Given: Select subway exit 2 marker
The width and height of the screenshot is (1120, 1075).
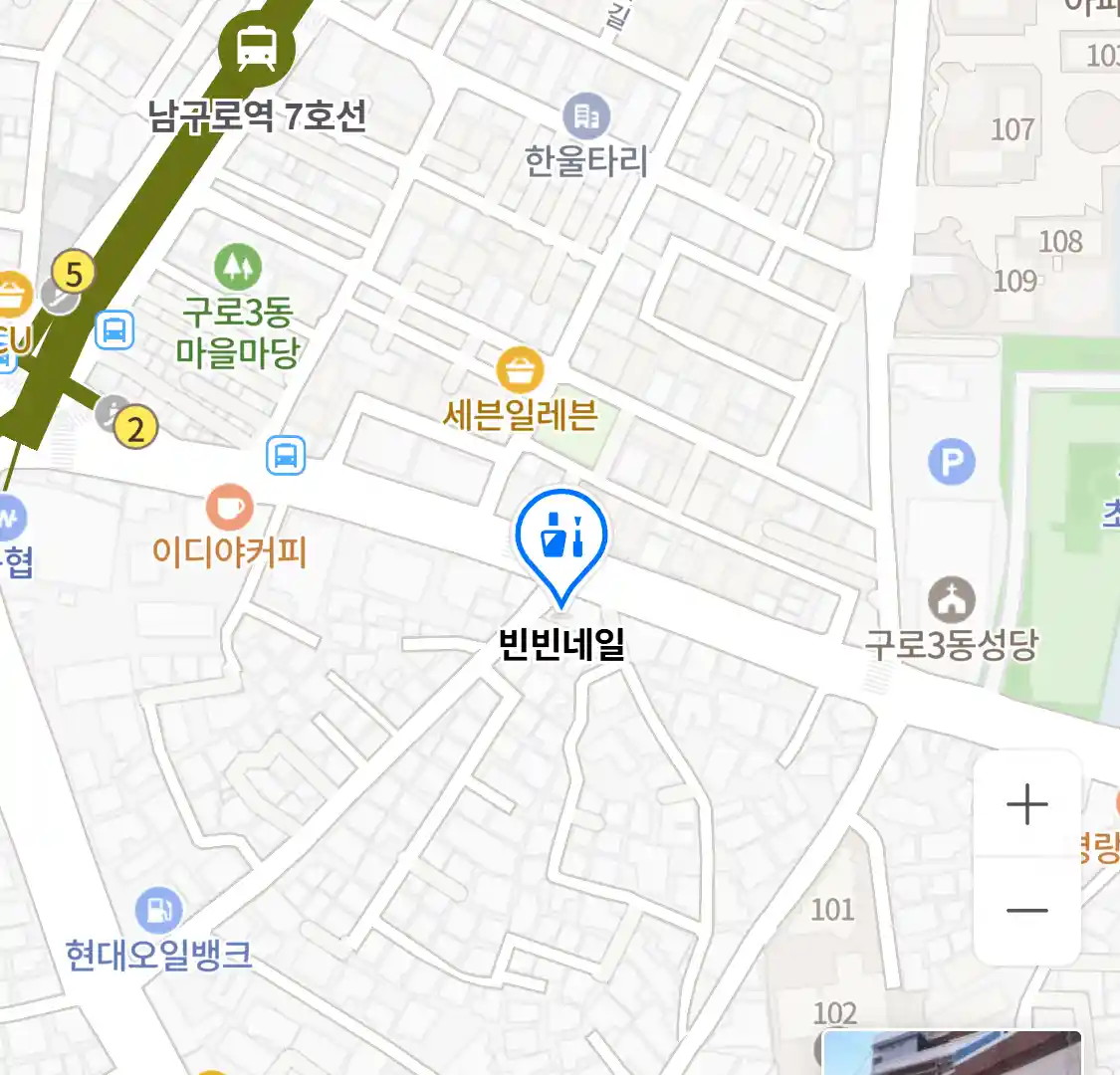Looking at the screenshot, I should [x=135, y=429].
